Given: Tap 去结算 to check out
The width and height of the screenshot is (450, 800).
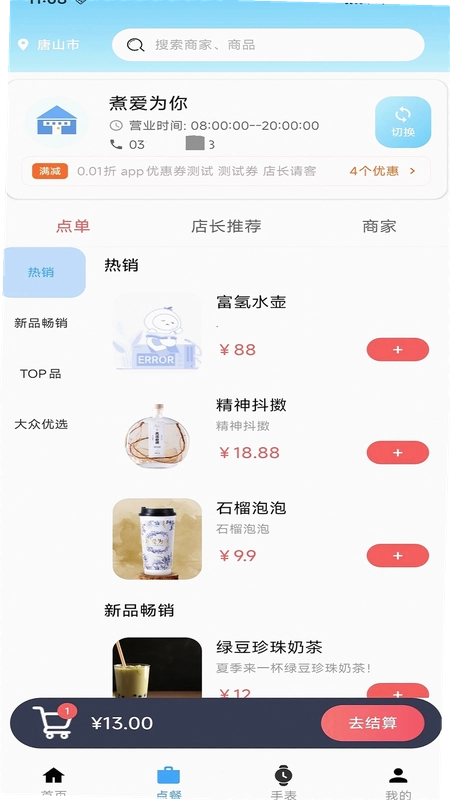Looking at the screenshot, I should point(372,723).
